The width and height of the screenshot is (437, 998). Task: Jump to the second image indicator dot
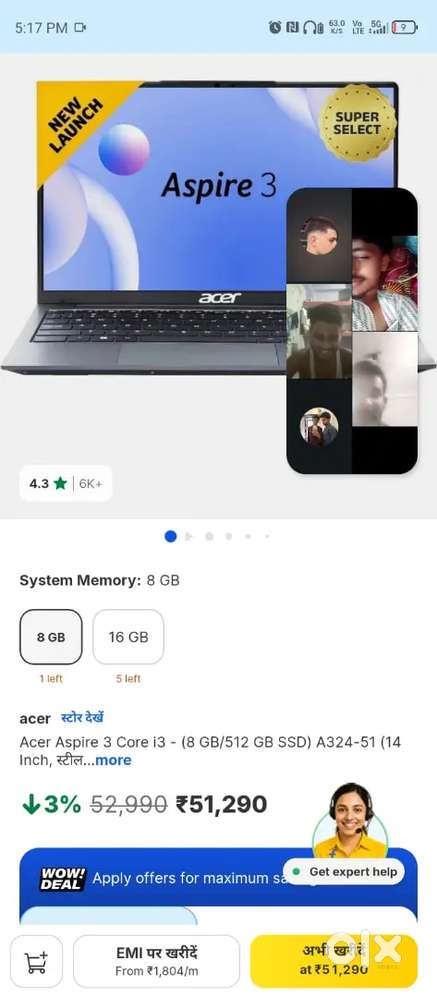point(189,537)
